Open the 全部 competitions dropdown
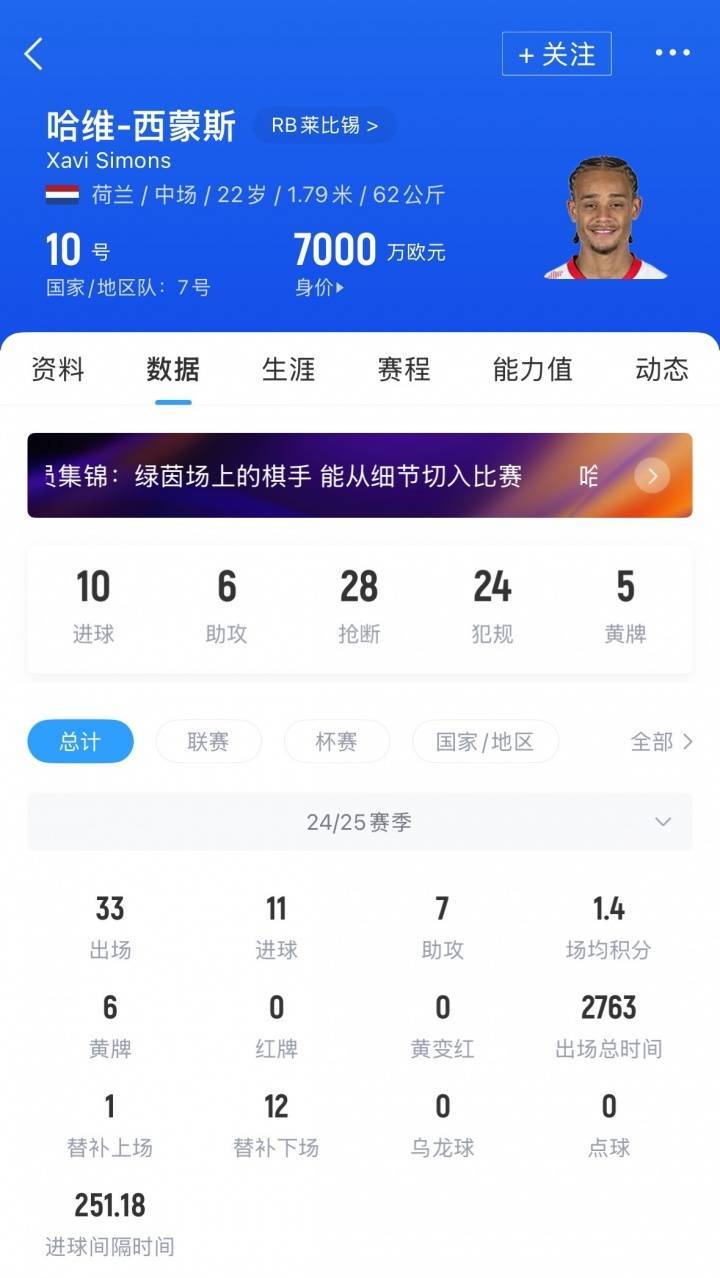The height and width of the screenshot is (1278, 720). 660,742
